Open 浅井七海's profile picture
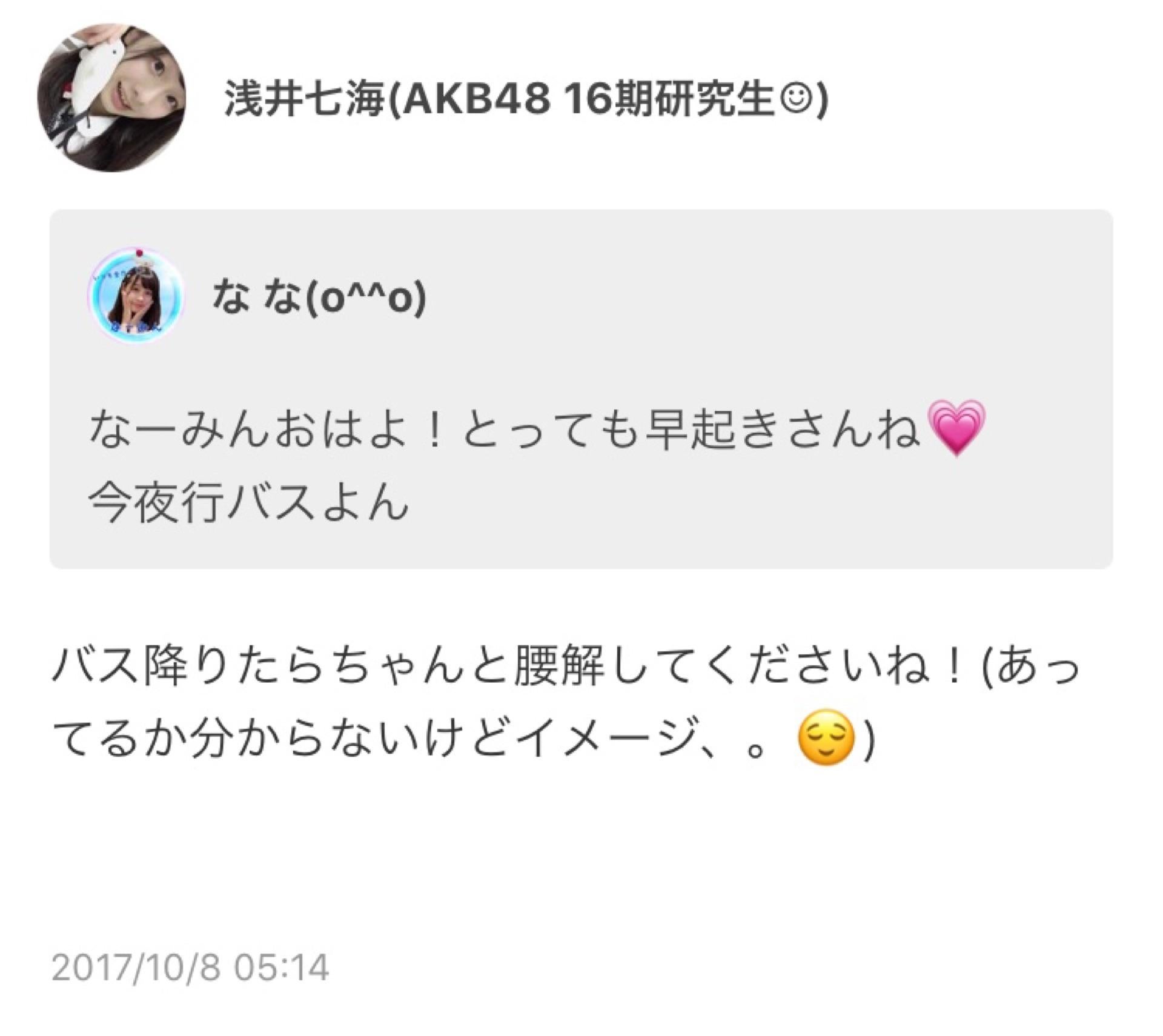 tap(112, 98)
